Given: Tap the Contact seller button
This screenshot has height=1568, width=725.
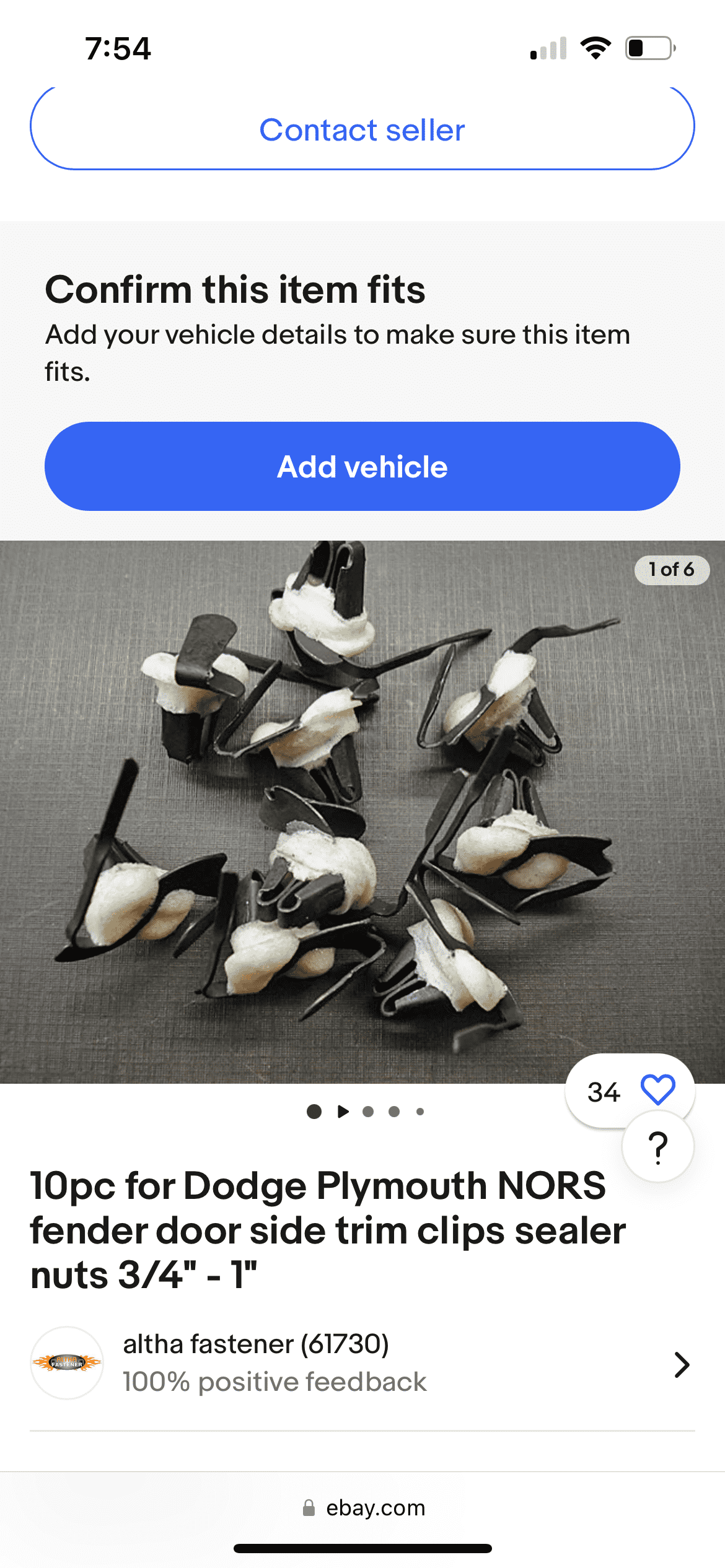Looking at the screenshot, I should pyautogui.click(x=362, y=129).
